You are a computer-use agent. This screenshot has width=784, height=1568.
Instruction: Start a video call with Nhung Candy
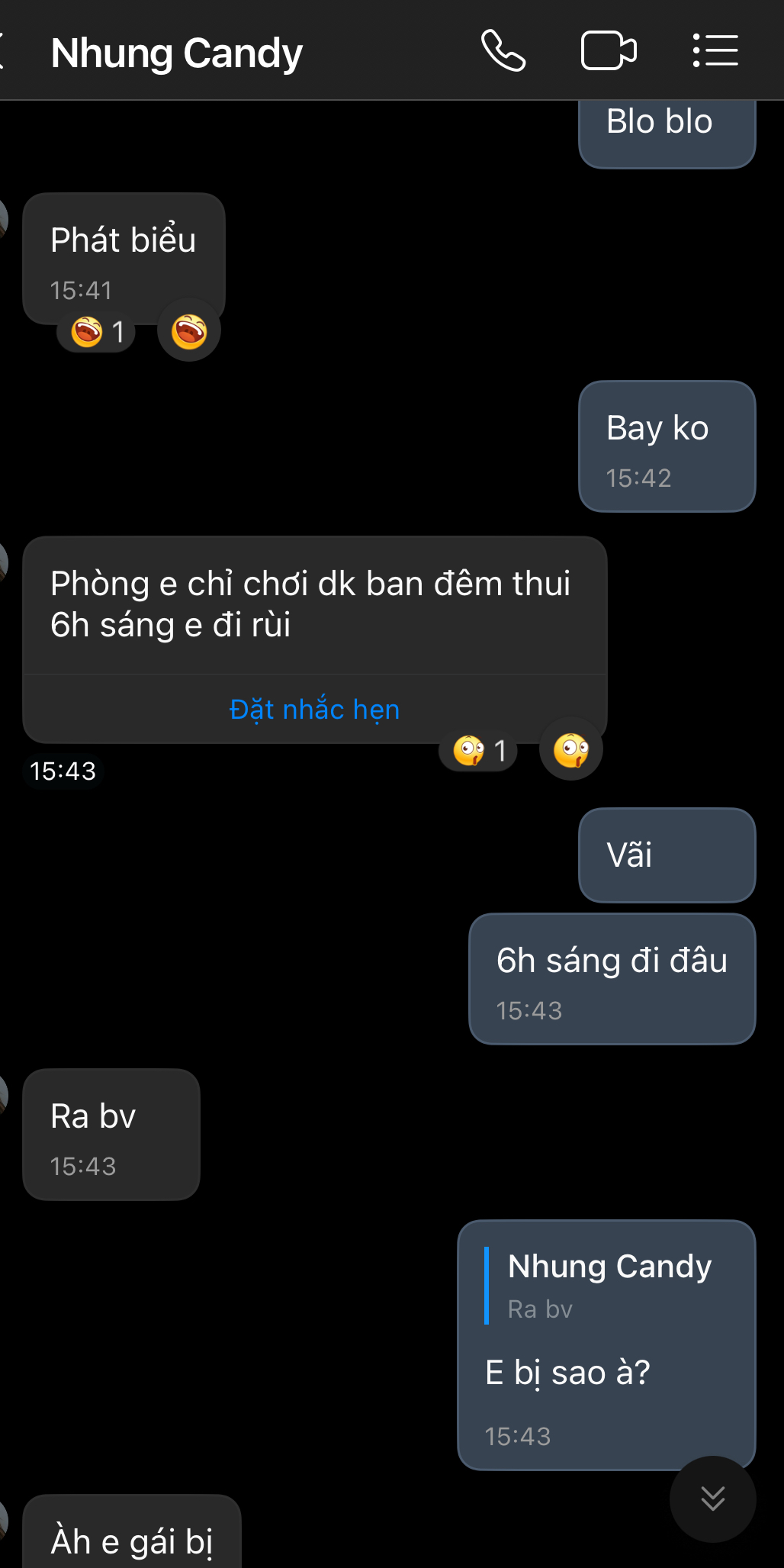609,51
